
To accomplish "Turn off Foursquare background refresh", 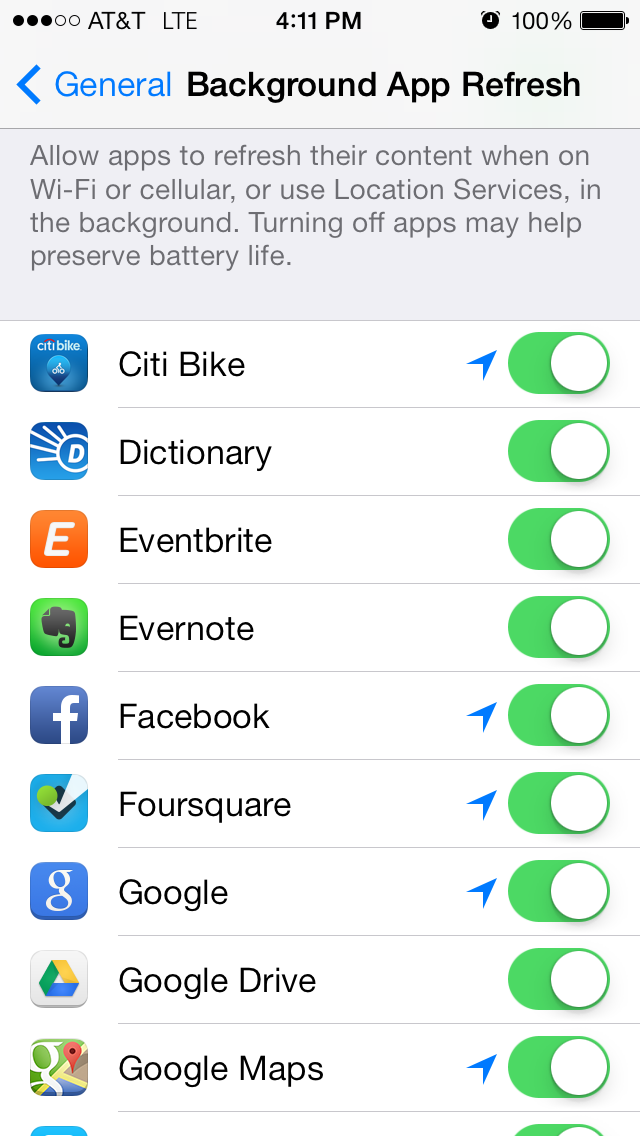I will 558,804.
